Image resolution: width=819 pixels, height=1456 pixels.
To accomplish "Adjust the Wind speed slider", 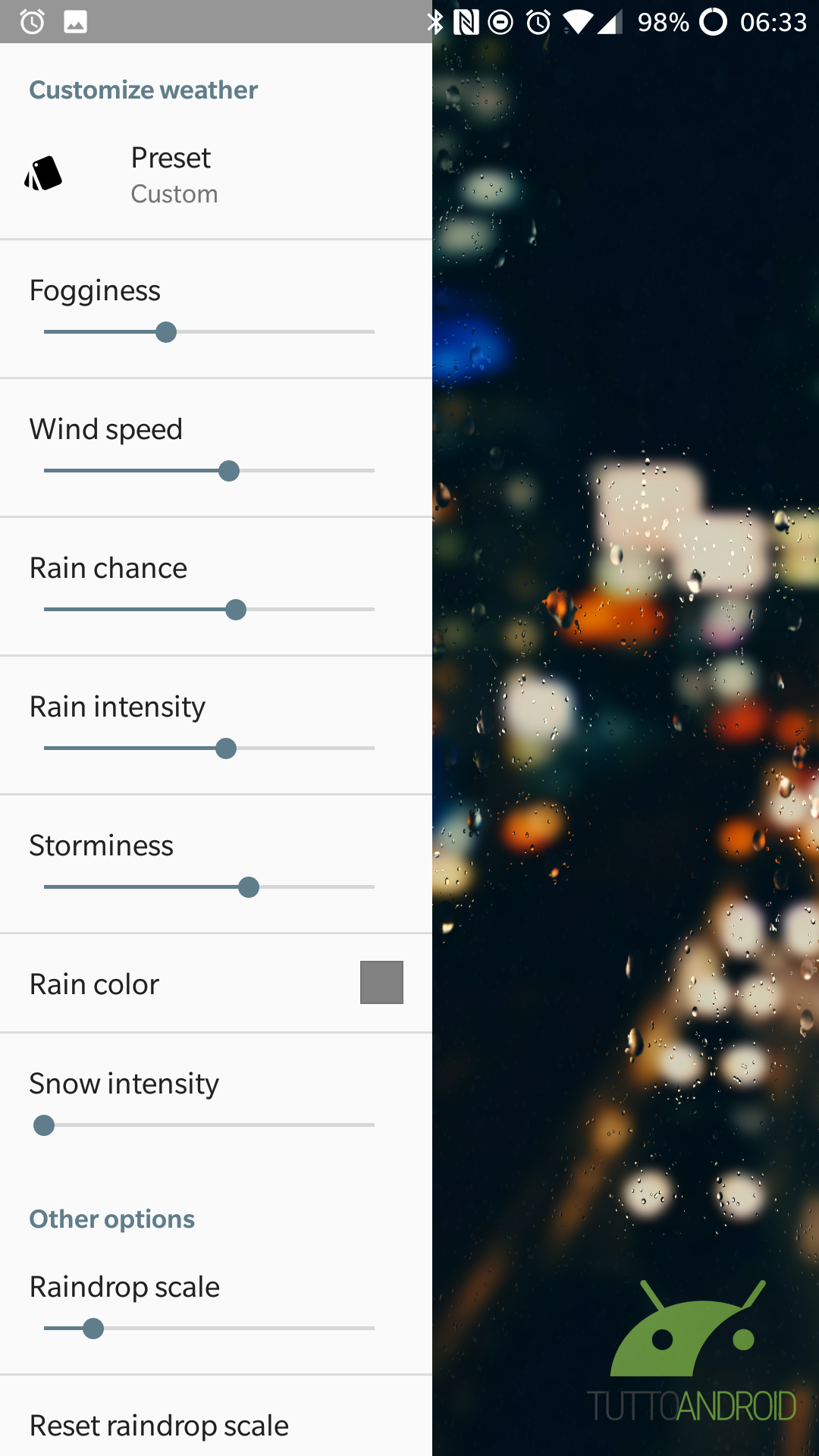I will [209, 471].
